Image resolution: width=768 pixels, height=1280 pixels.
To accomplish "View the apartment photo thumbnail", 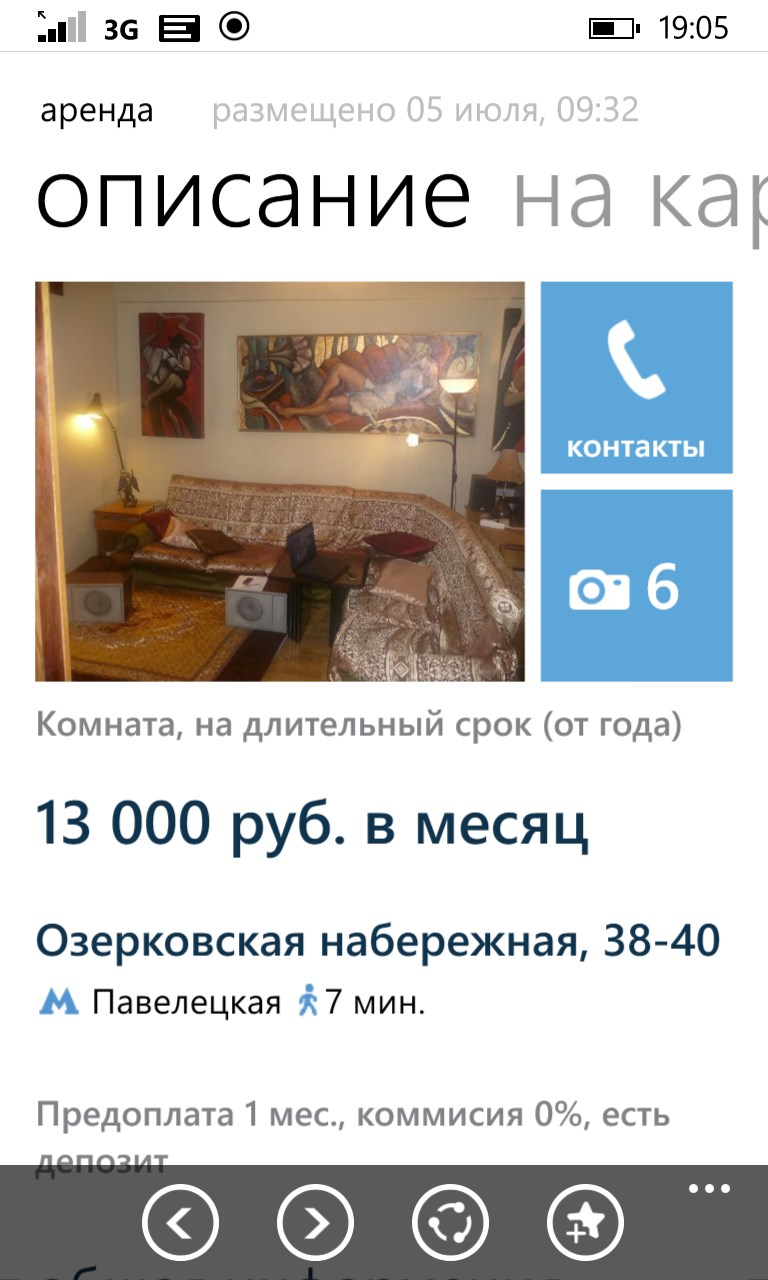I will [x=280, y=480].
